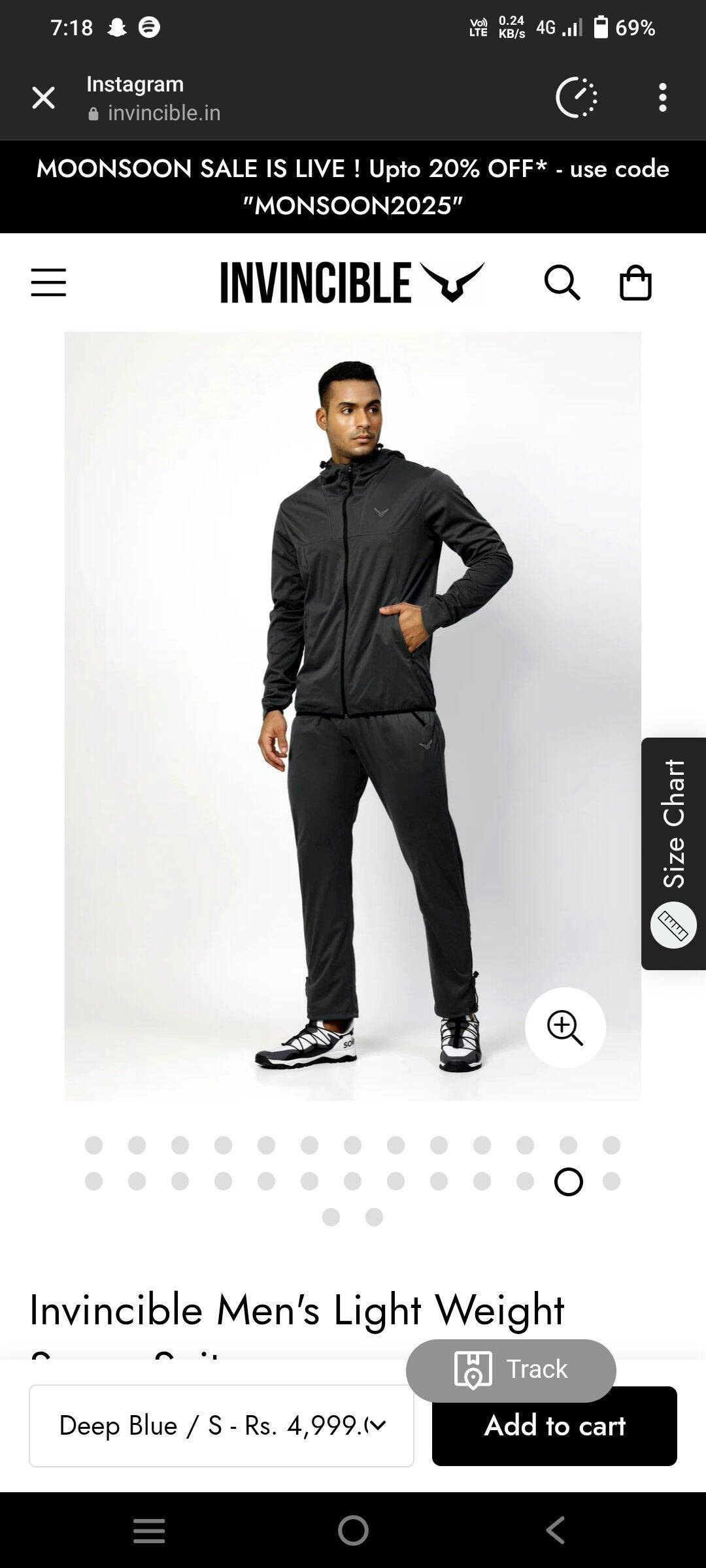Screen dimensions: 706x1568
Task: Expand the Deep Blue / S variant dropdown
Action: pos(222,1426)
